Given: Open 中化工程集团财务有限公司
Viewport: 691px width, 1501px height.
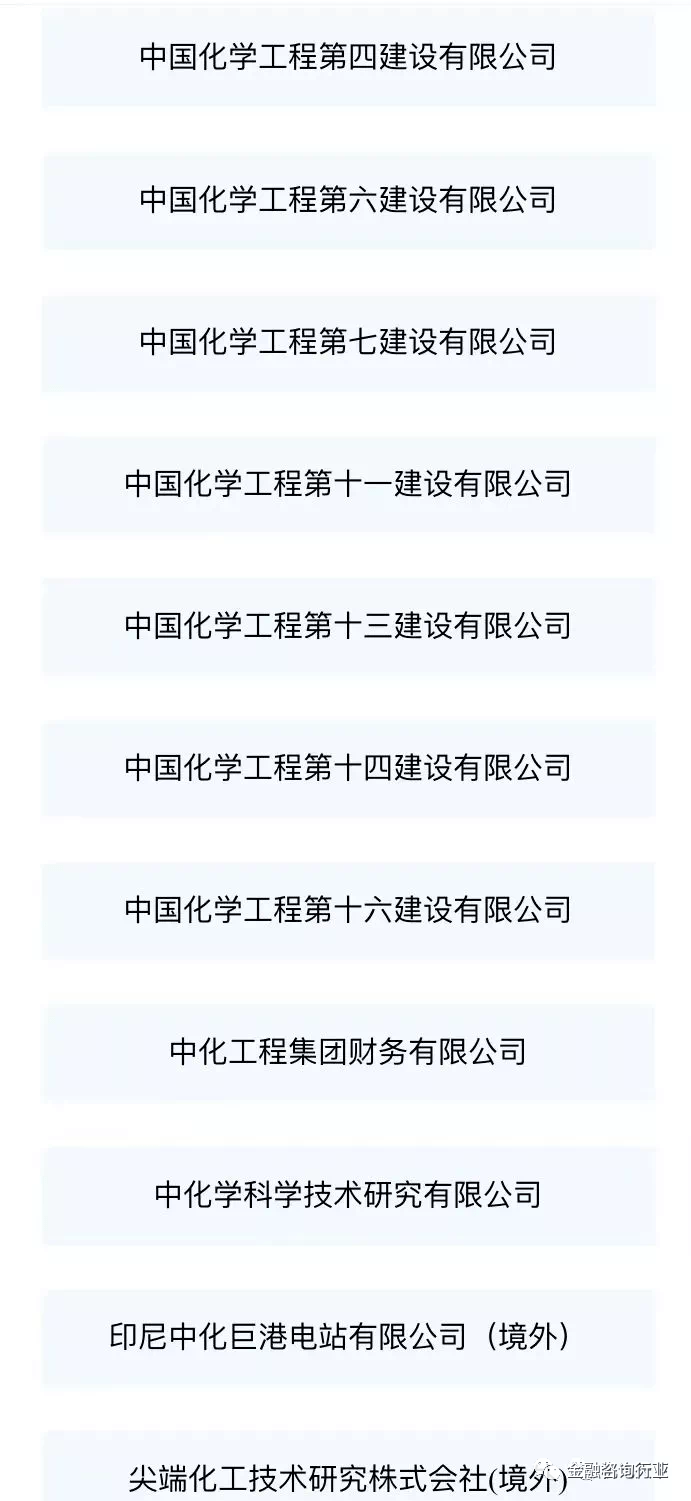Looking at the screenshot, I should 348,1052.
